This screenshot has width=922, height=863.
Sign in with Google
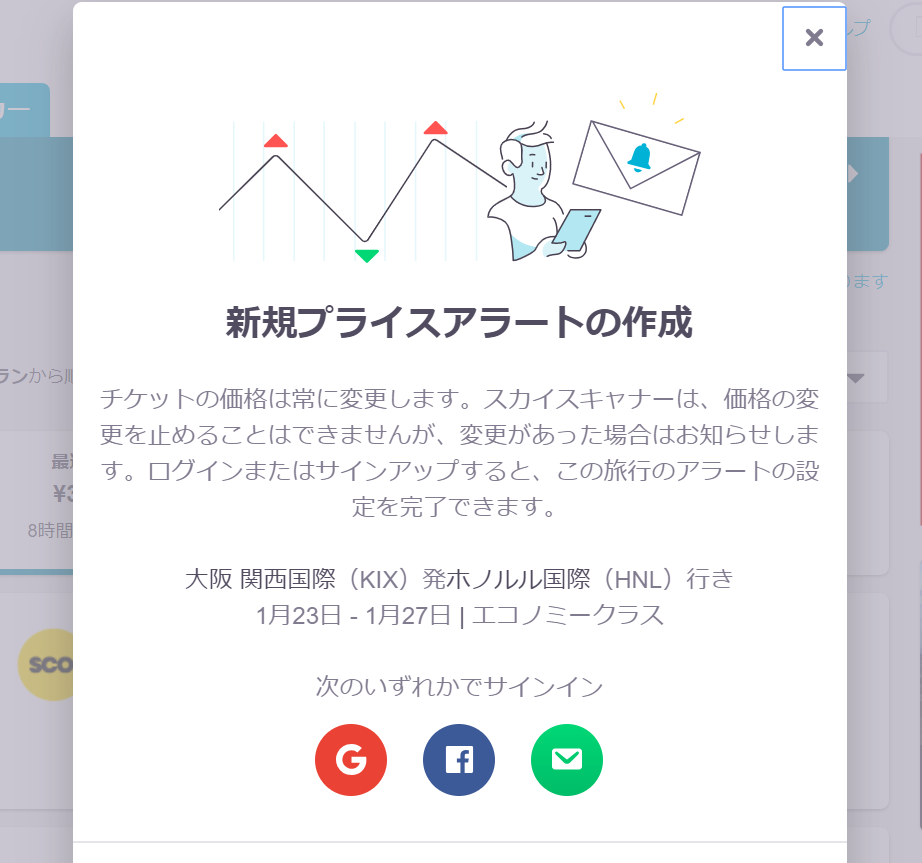[x=351, y=760]
